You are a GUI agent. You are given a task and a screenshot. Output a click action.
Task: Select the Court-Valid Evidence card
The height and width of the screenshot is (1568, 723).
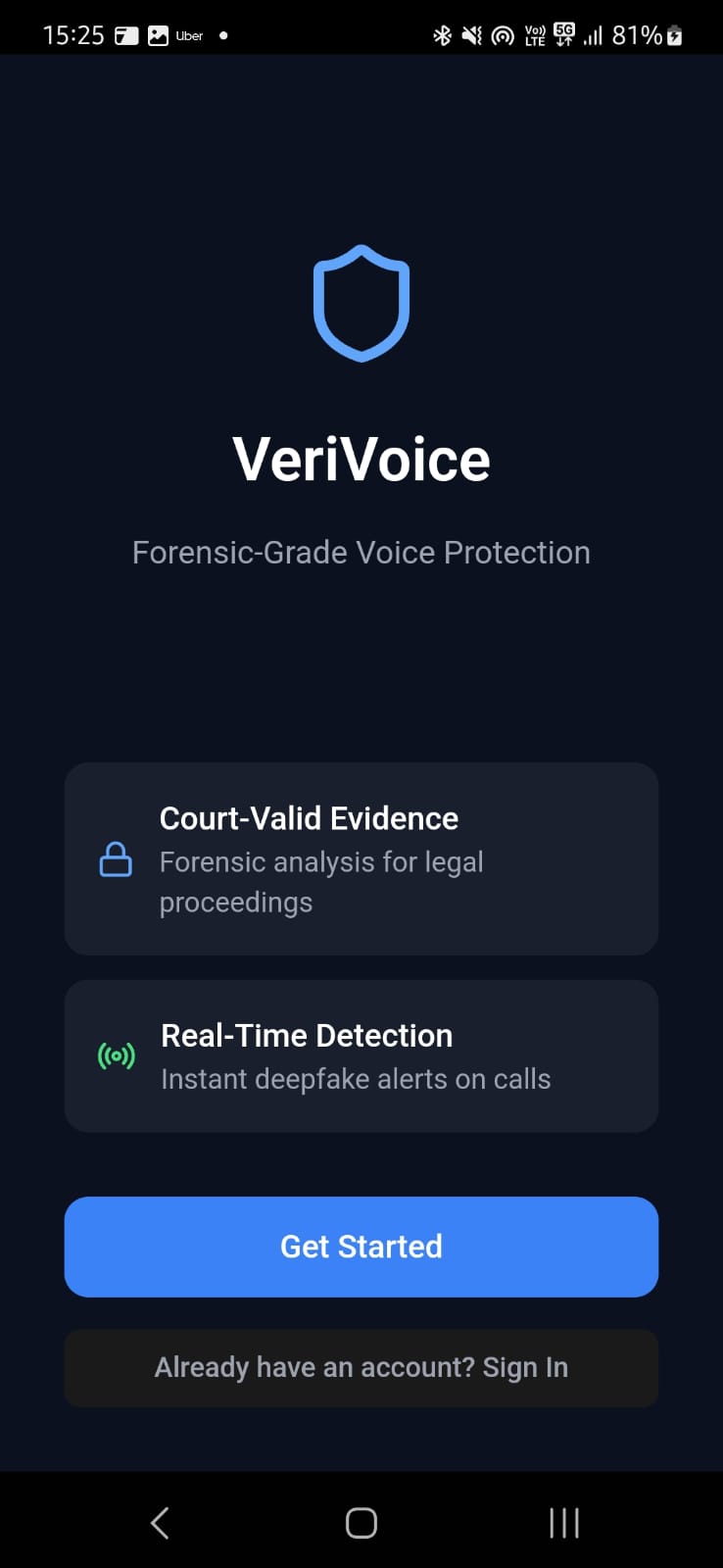tap(361, 858)
